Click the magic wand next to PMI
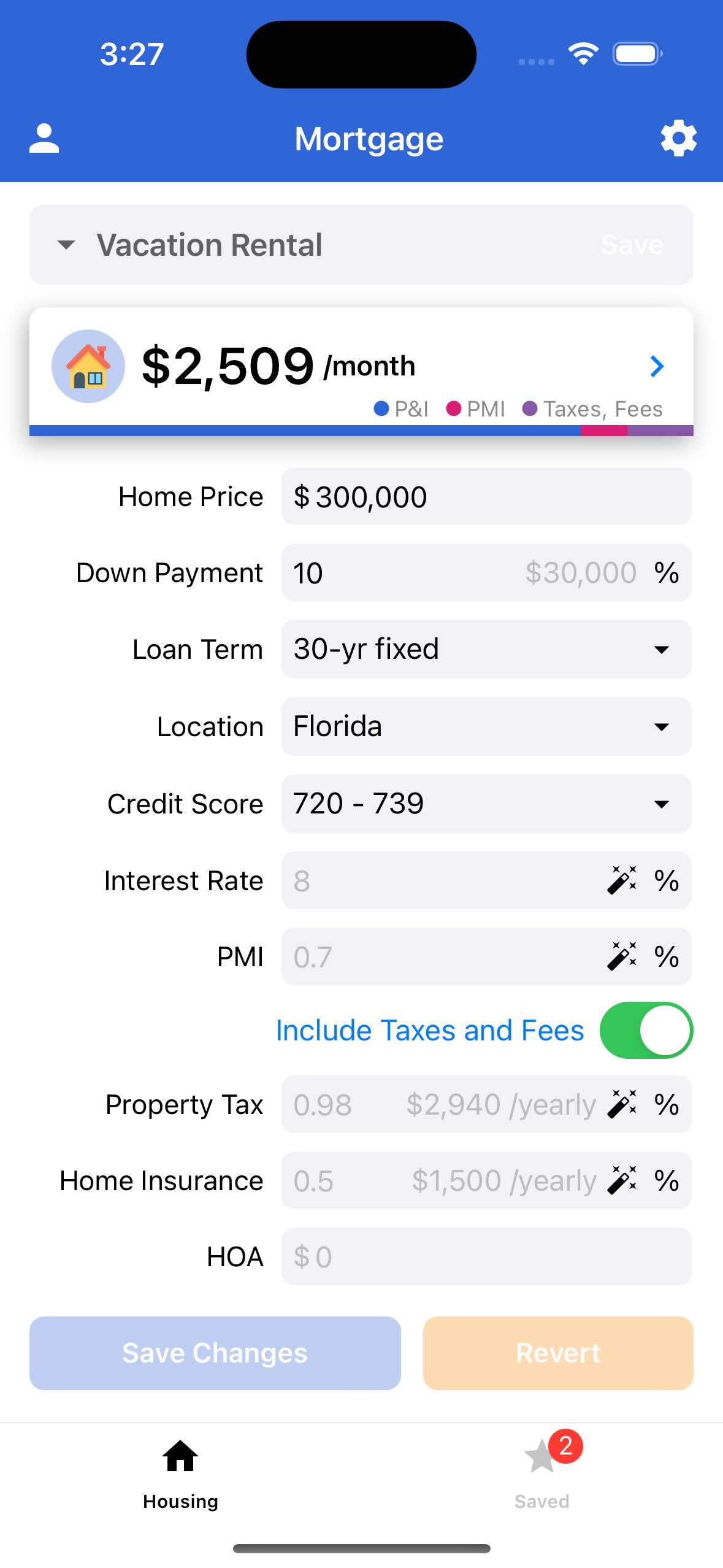Screen dimensions: 723x1568 (621, 956)
